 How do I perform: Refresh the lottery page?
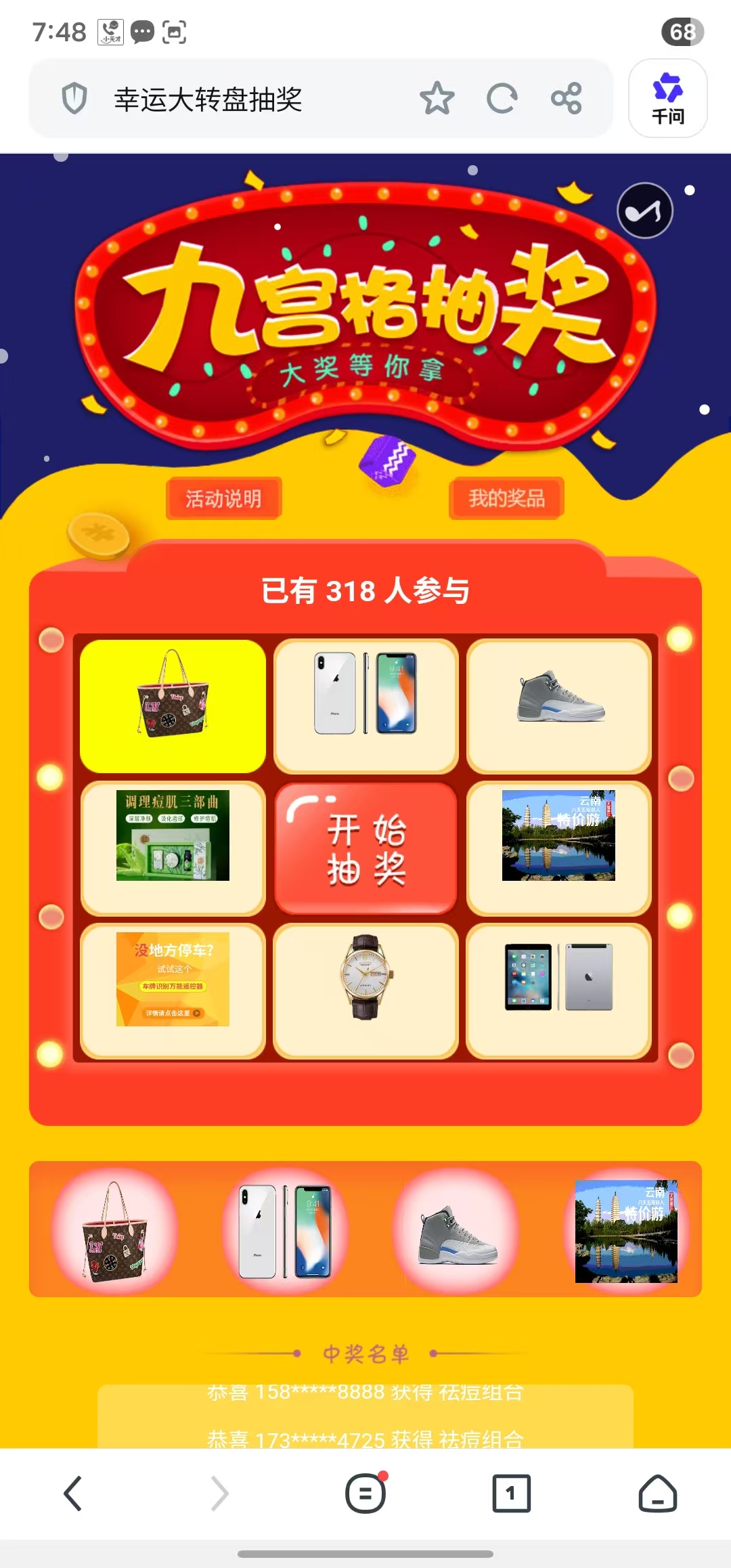502,98
